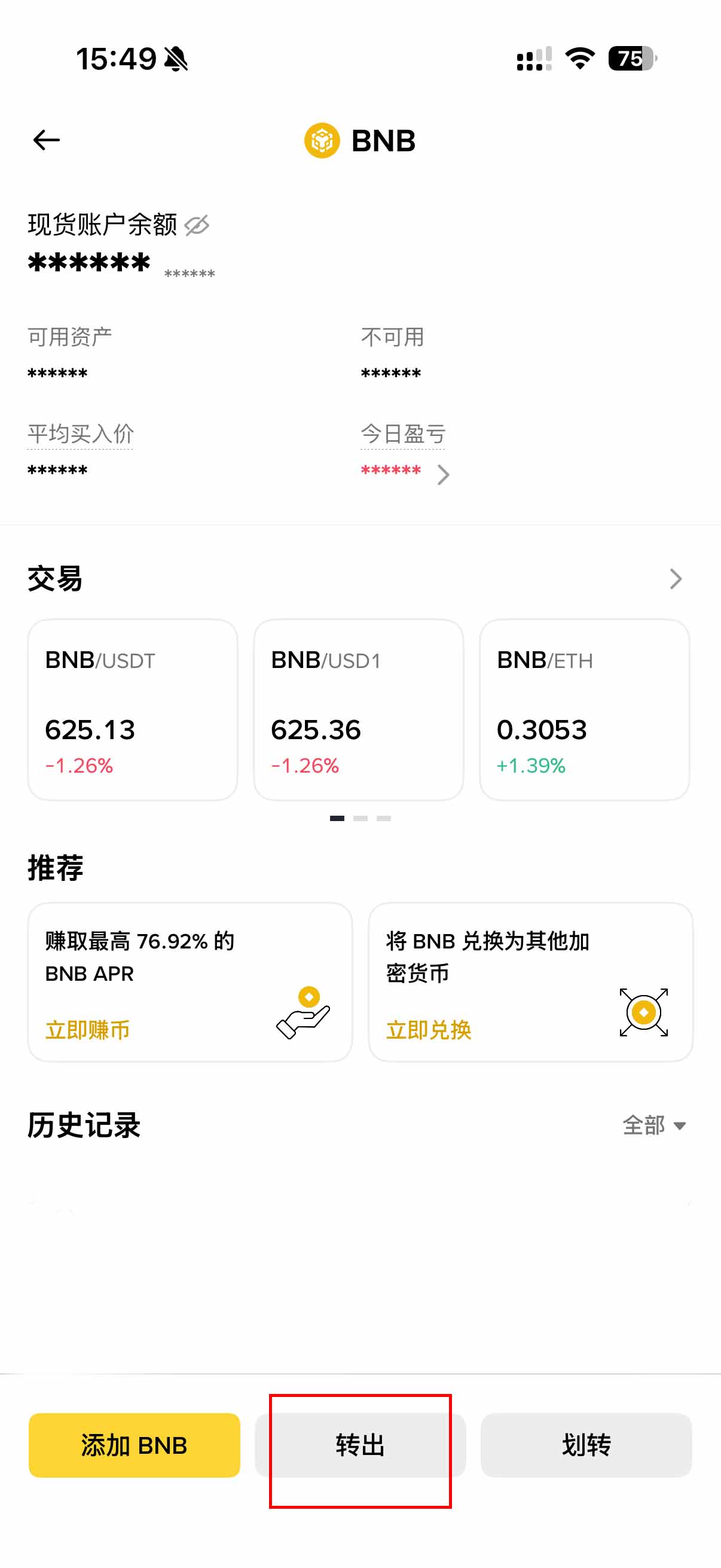The image size is (721, 1568).
Task: Expand the 全部 history filter dropdown
Action: 654,1125
